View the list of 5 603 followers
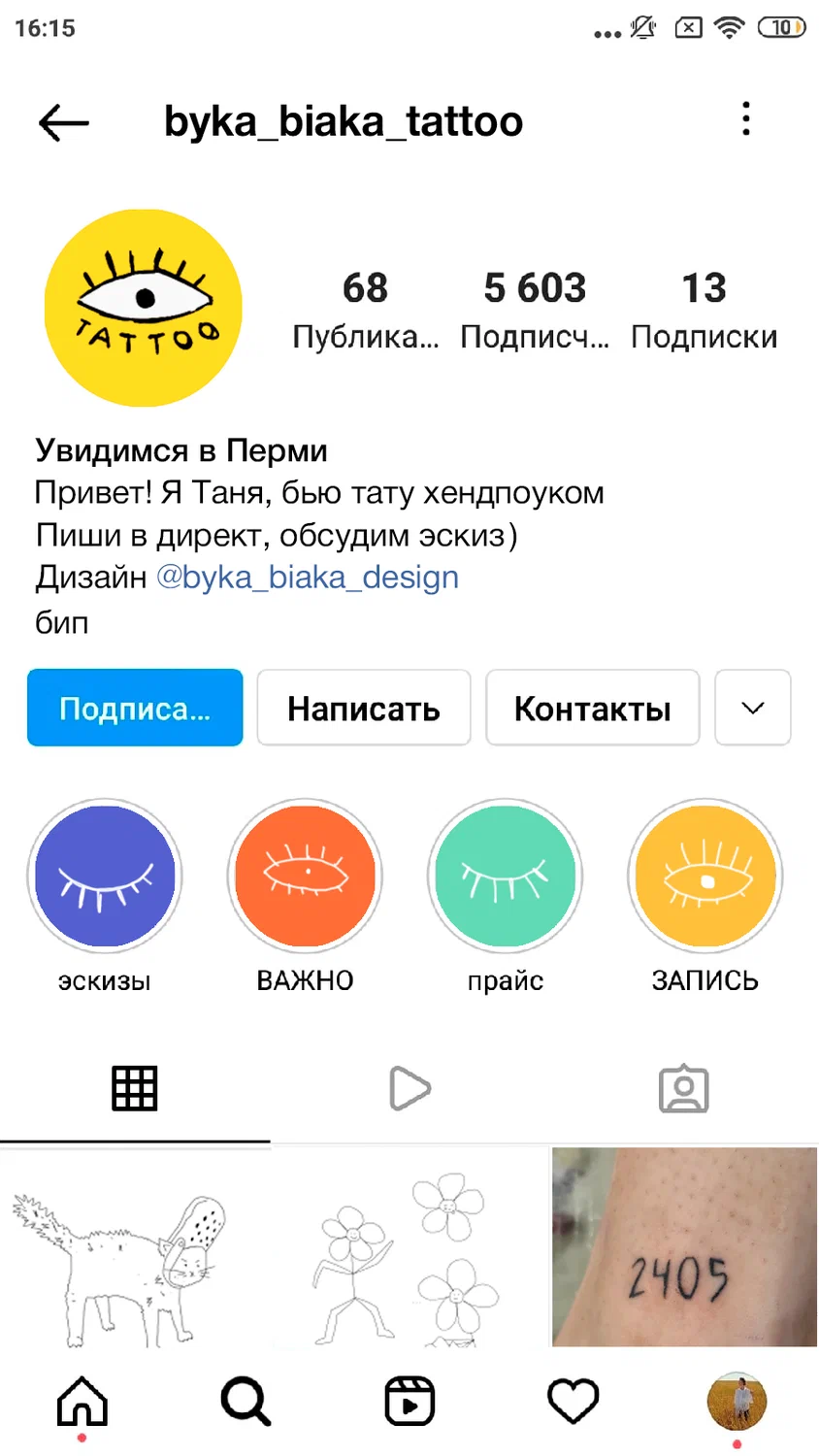 pyautogui.click(x=535, y=309)
